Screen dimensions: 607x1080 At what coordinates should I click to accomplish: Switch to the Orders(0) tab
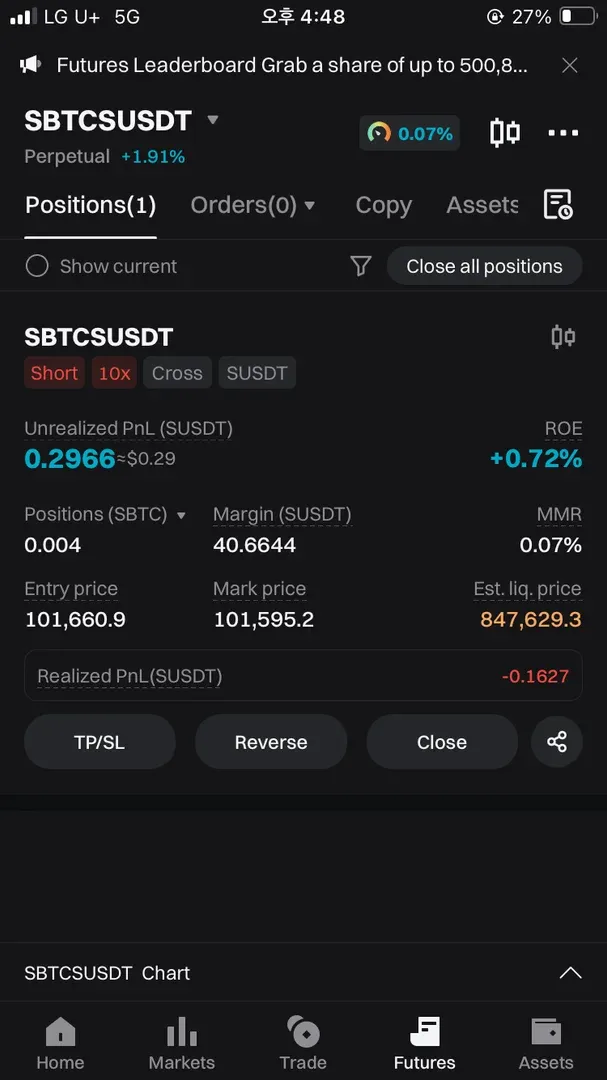(252, 205)
